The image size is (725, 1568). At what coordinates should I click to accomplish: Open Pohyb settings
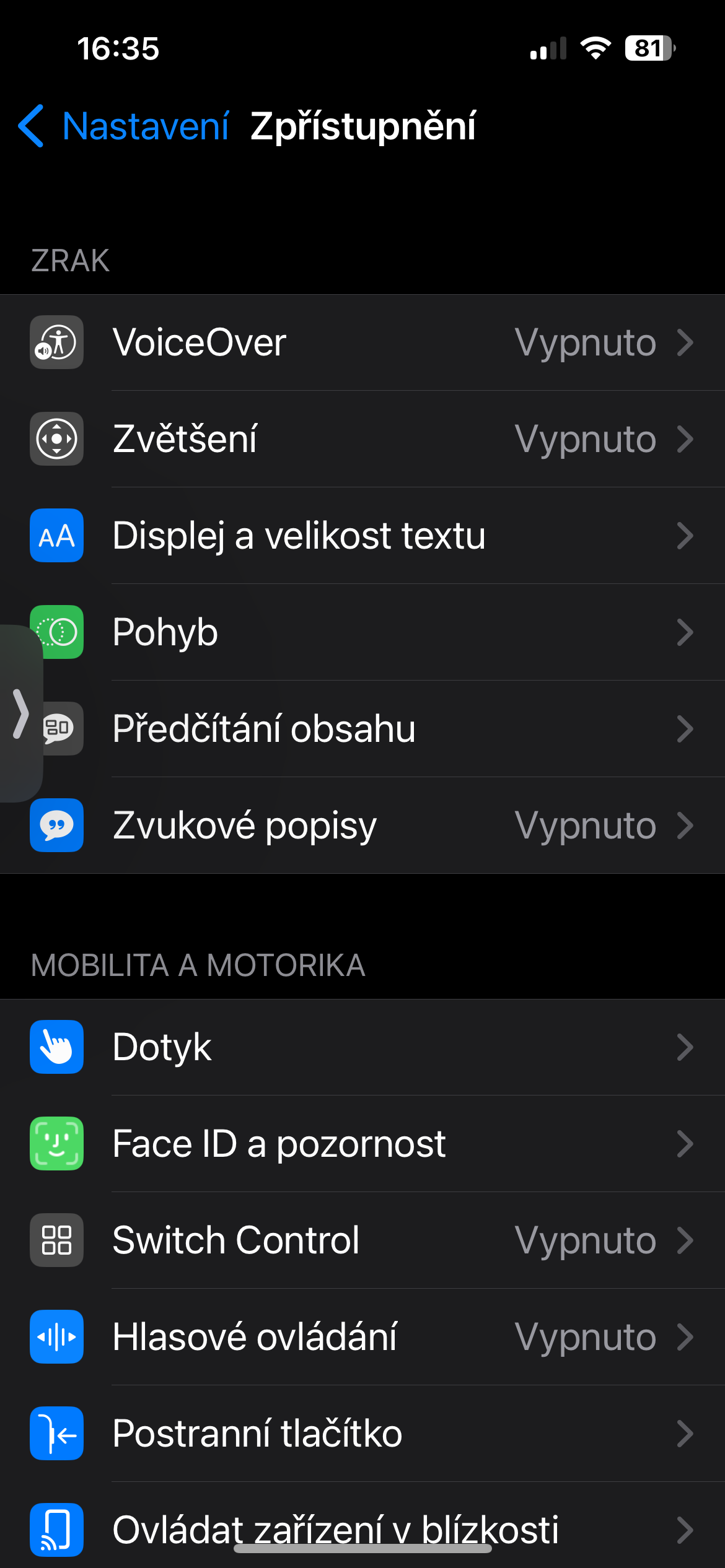point(362,632)
